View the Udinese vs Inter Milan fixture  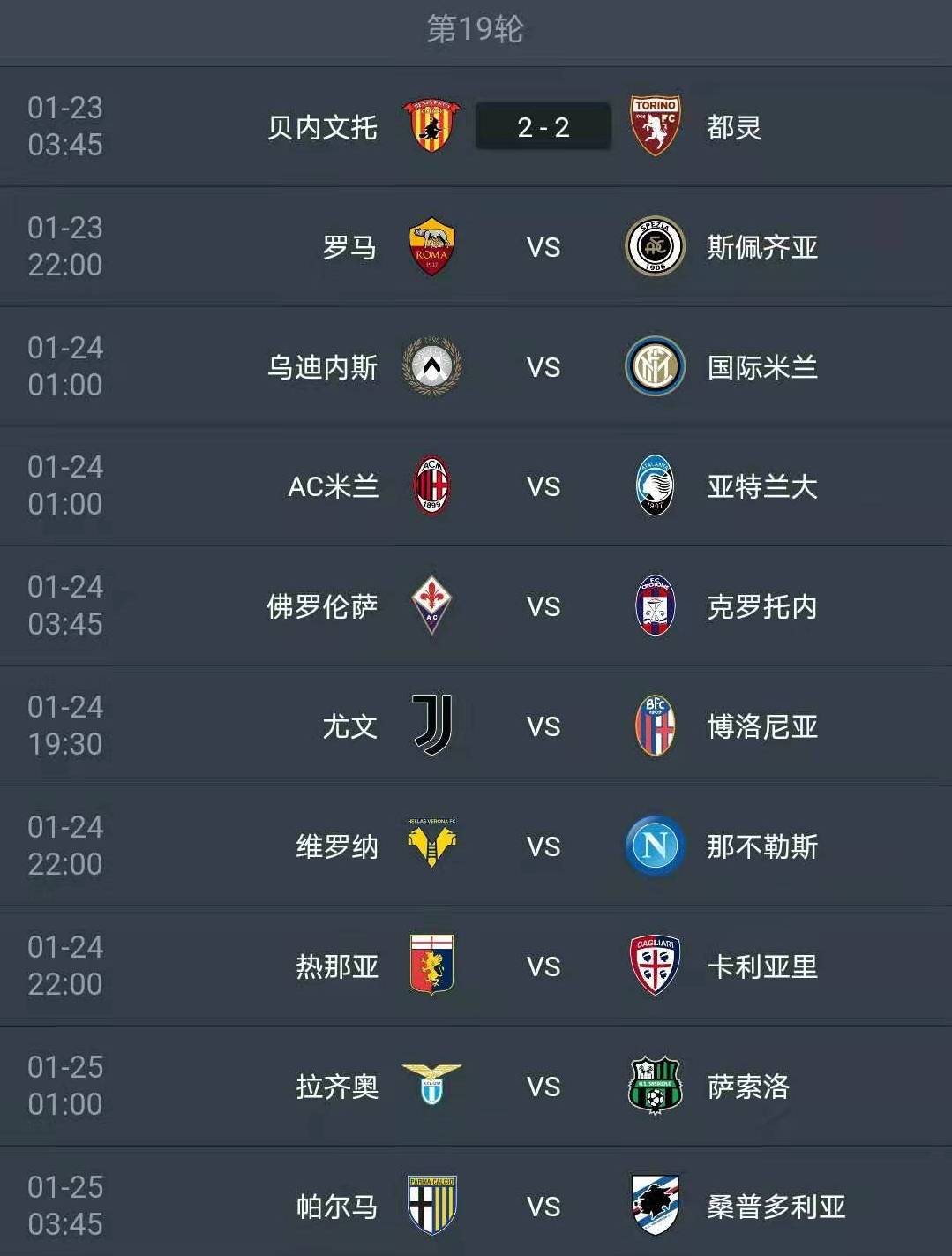coord(543,367)
